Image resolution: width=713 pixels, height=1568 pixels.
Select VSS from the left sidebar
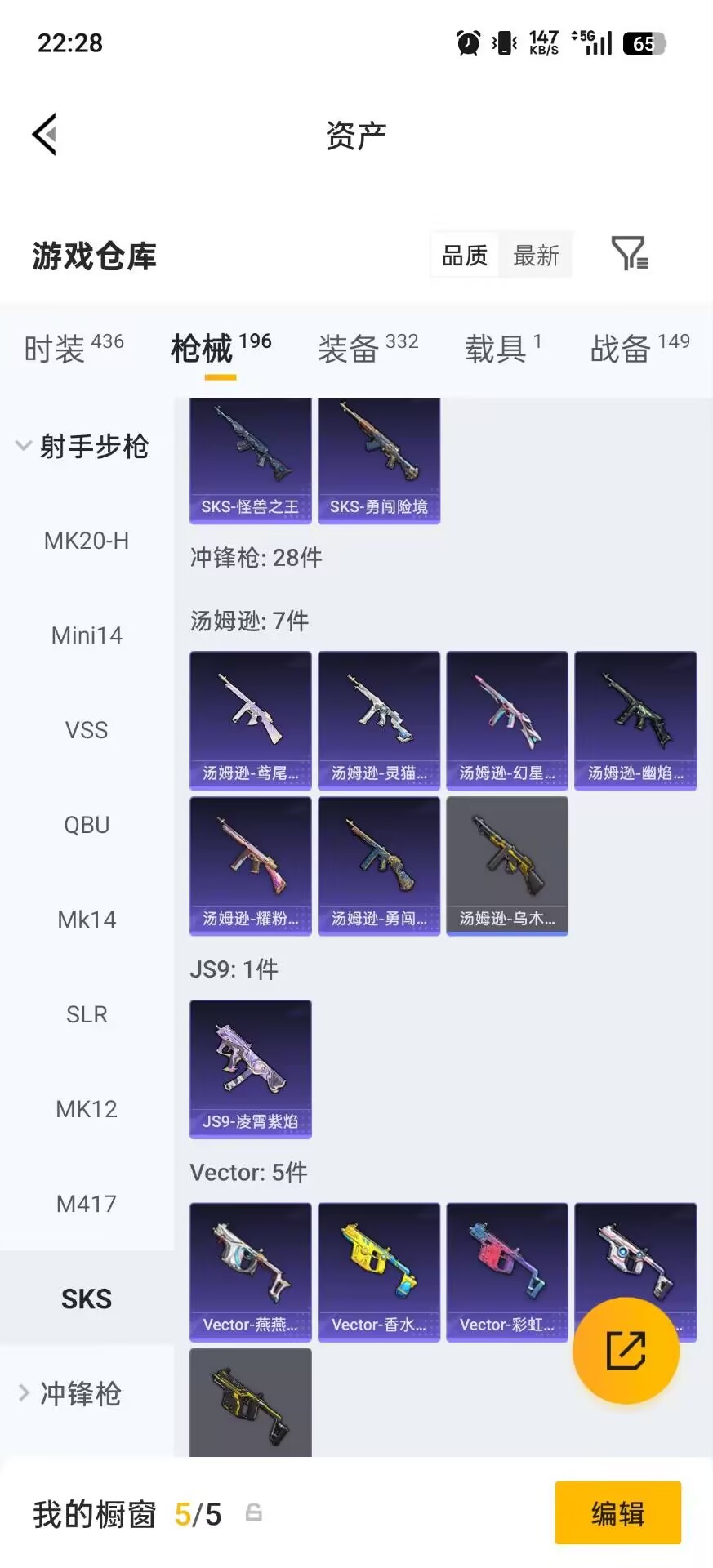tap(87, 729)
